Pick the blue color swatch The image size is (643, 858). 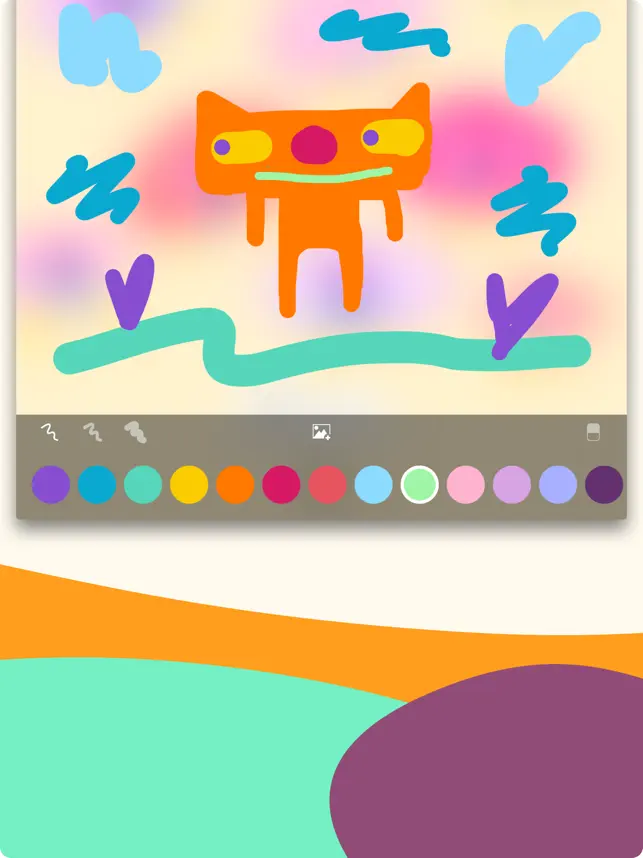pos(97,484)
